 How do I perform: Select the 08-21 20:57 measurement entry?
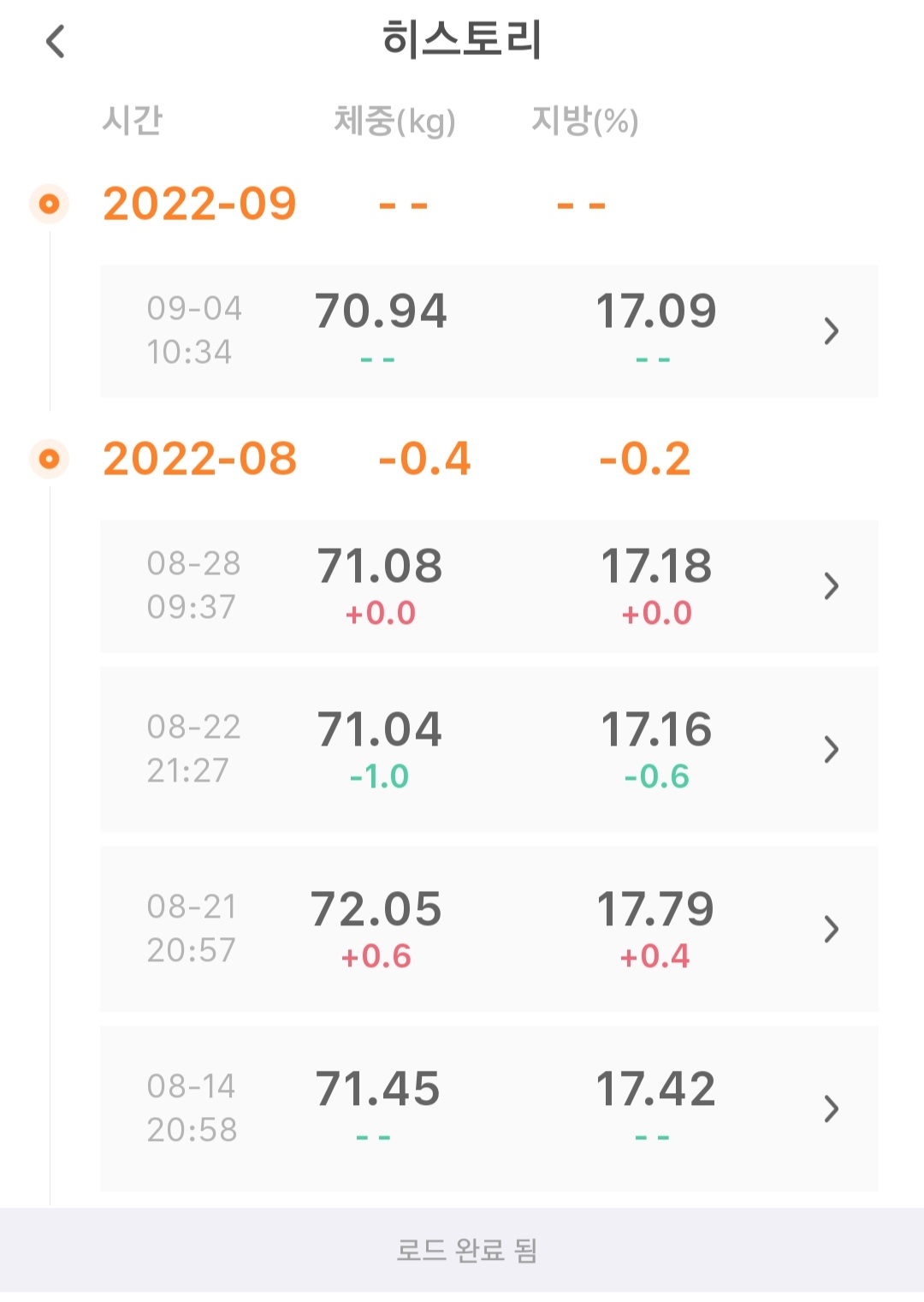[489, 929]
